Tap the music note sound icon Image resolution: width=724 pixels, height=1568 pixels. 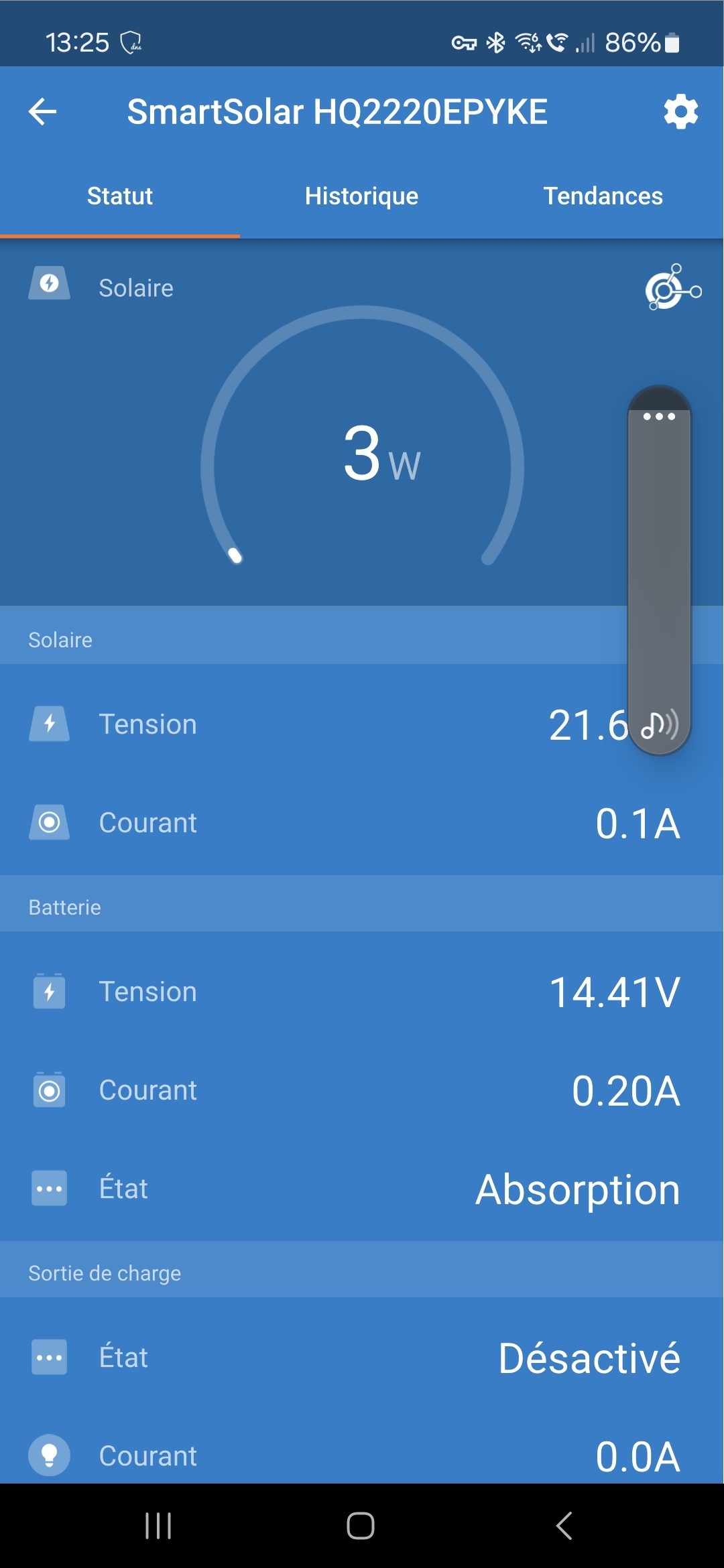coord(660,725)
